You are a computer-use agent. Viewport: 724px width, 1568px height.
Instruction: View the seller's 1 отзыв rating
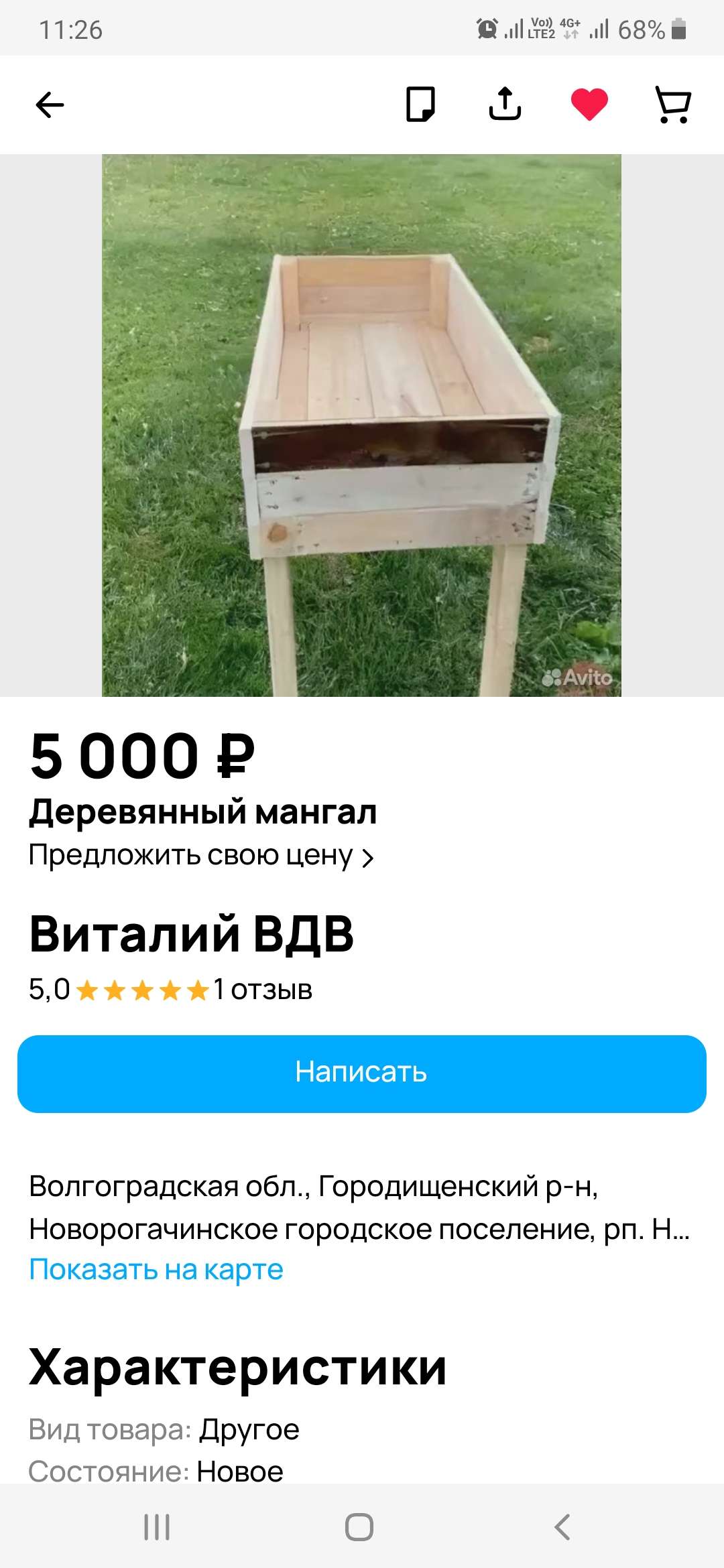pyautogui.click(x=262, y=990)
